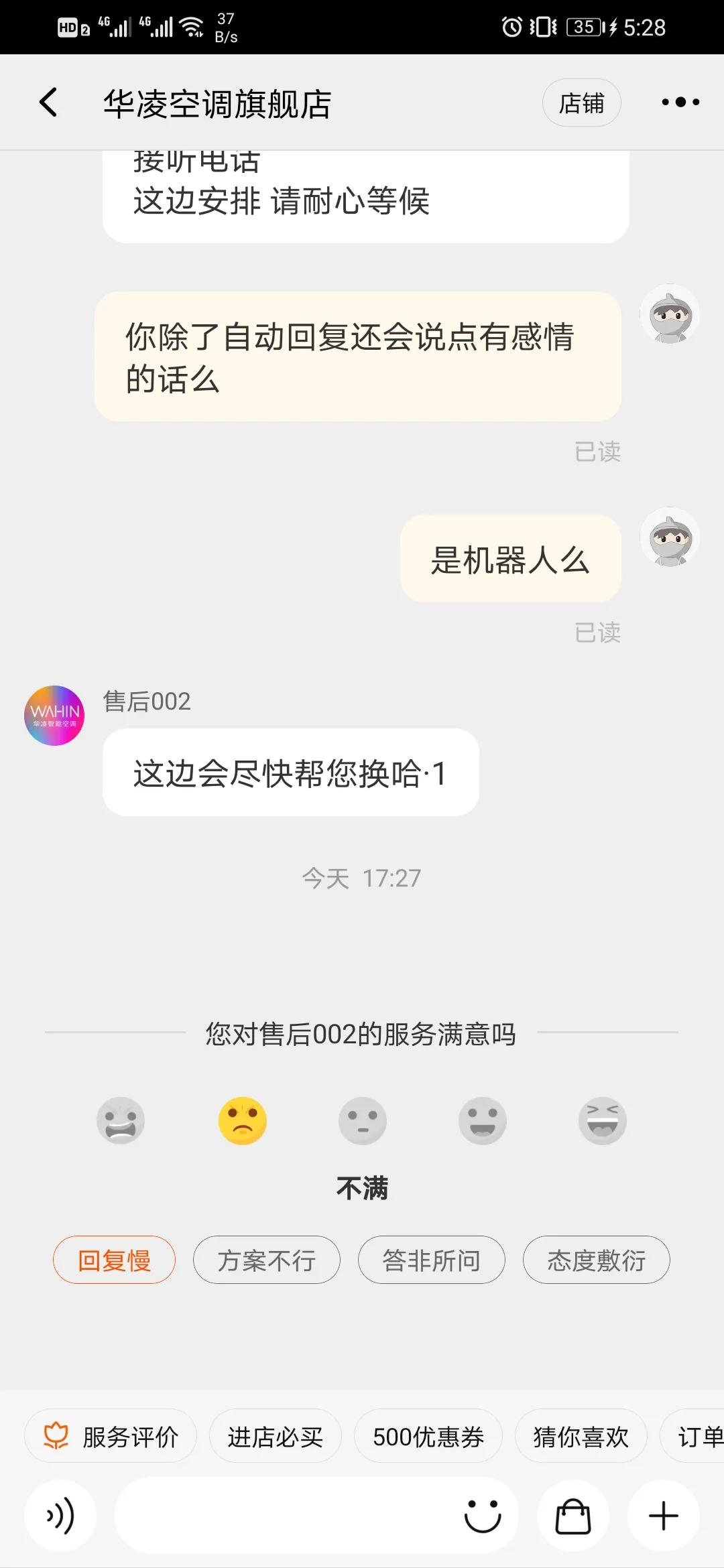This screenshot has width=724, height=1568.
Task: Open the 进店必买 quick tab
Action: pyautogui.click(x=276, y=1435)
